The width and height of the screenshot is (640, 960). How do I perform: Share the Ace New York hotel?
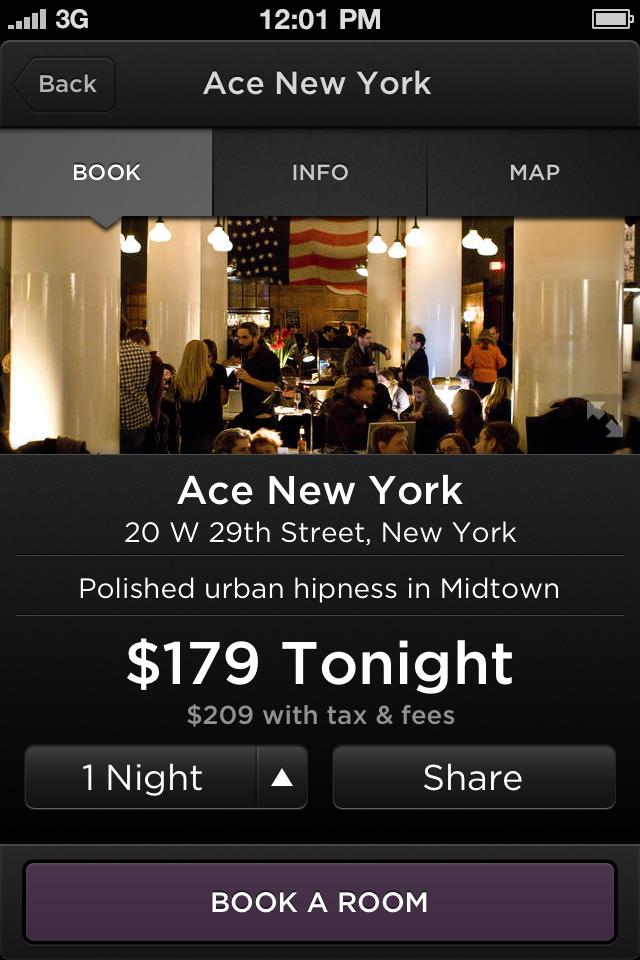473,777
